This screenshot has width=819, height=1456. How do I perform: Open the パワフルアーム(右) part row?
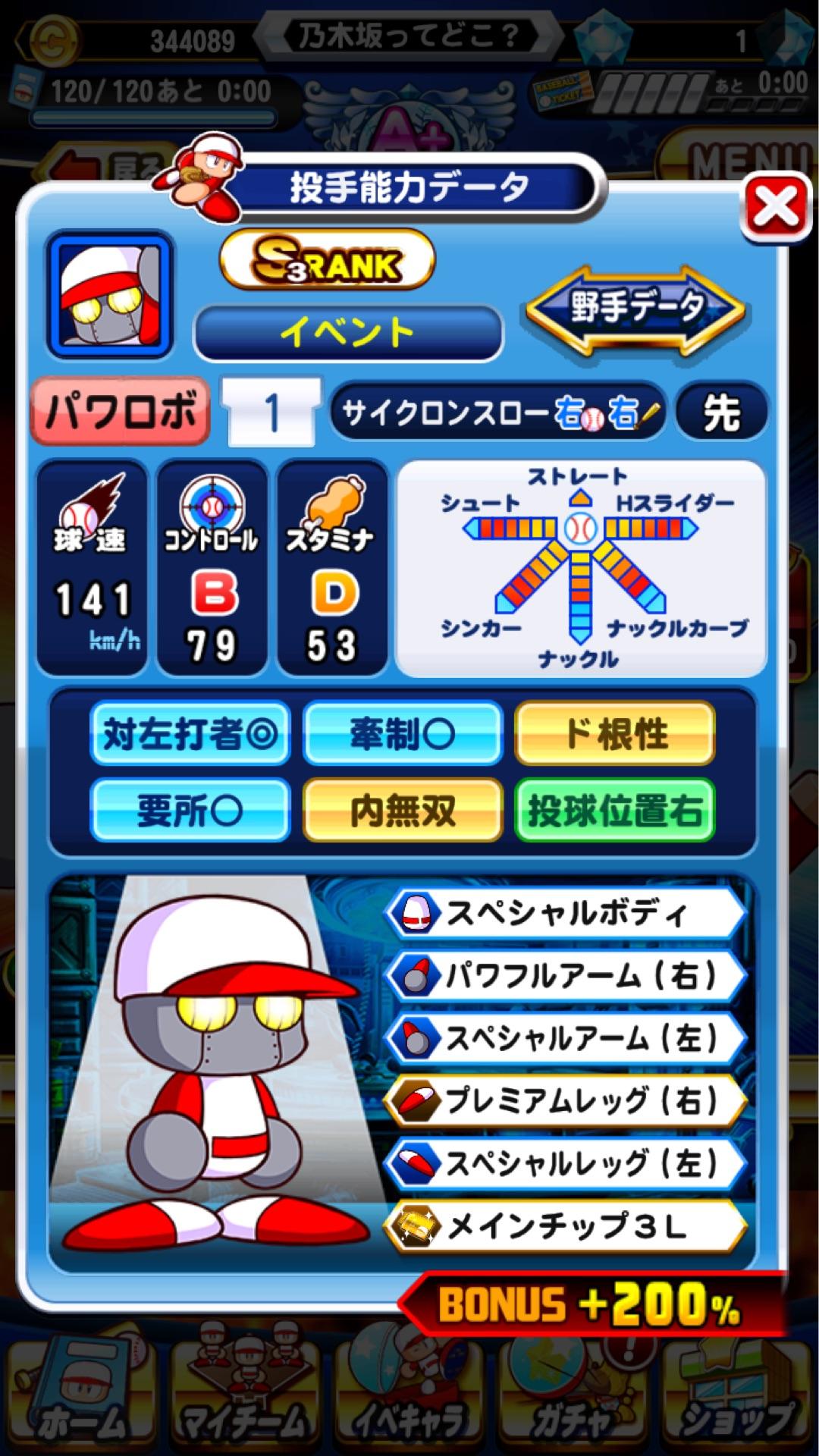coord(566,975)
